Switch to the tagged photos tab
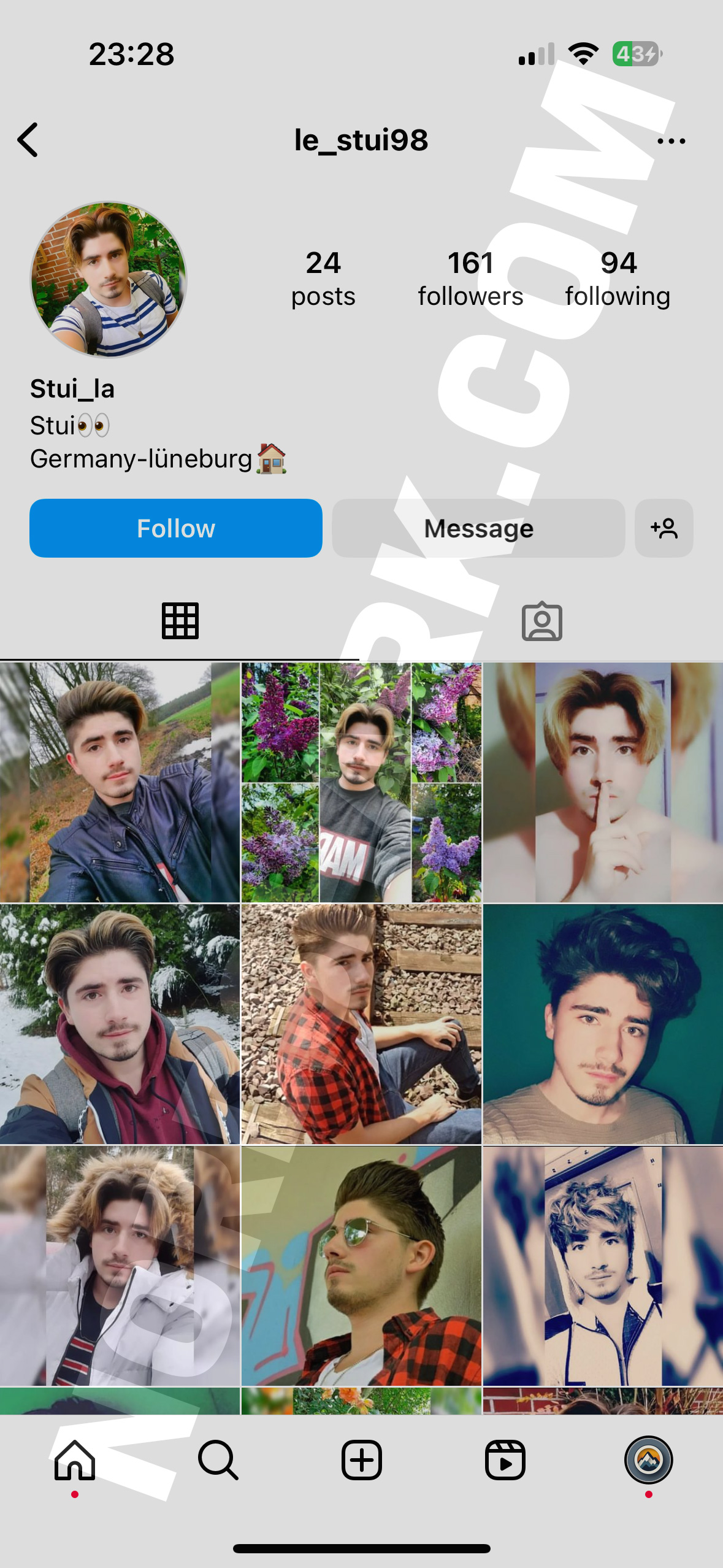Screen dimensions: 723x1568 pos(541,622)
